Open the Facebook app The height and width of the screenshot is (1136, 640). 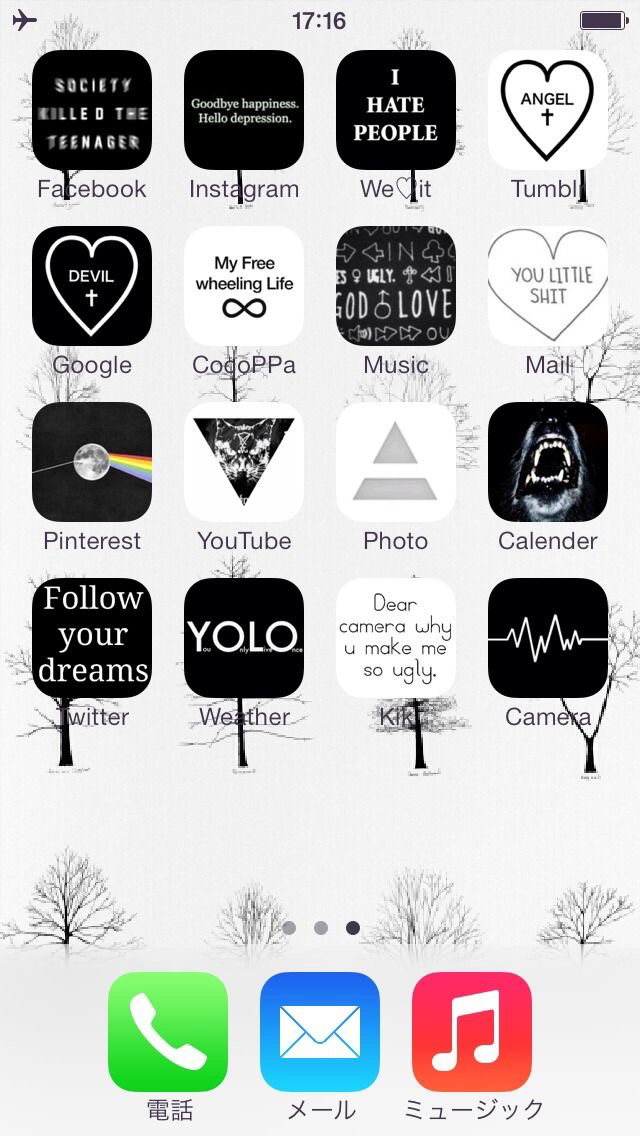(x=92, y=110)
